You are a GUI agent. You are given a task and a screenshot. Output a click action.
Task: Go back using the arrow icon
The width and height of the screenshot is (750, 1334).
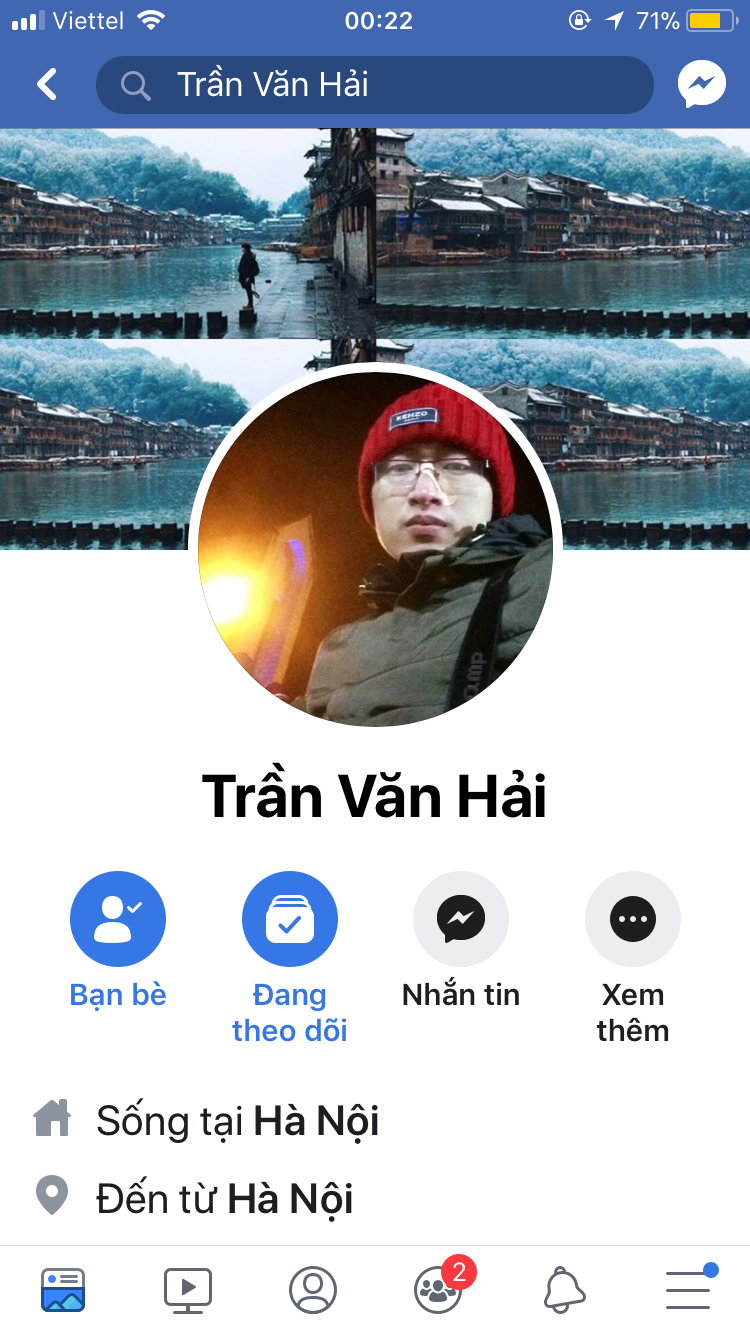click(x=47, y=85)
